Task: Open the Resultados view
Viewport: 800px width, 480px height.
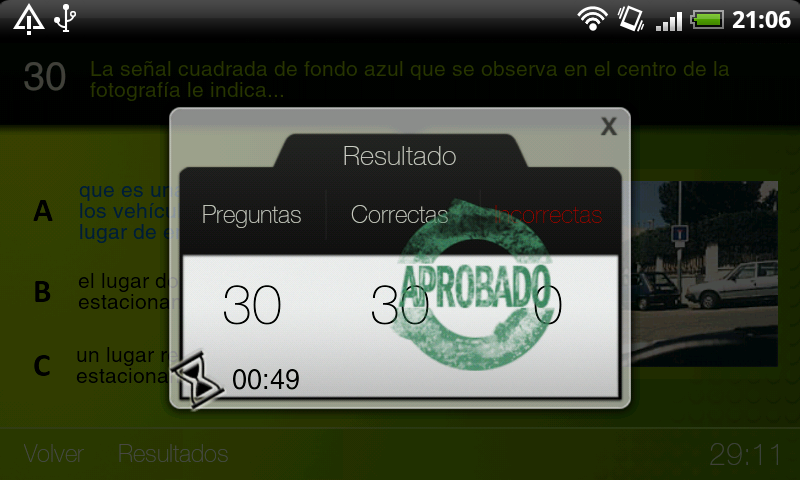Action: pyautogui.click(x=173, y=454)
